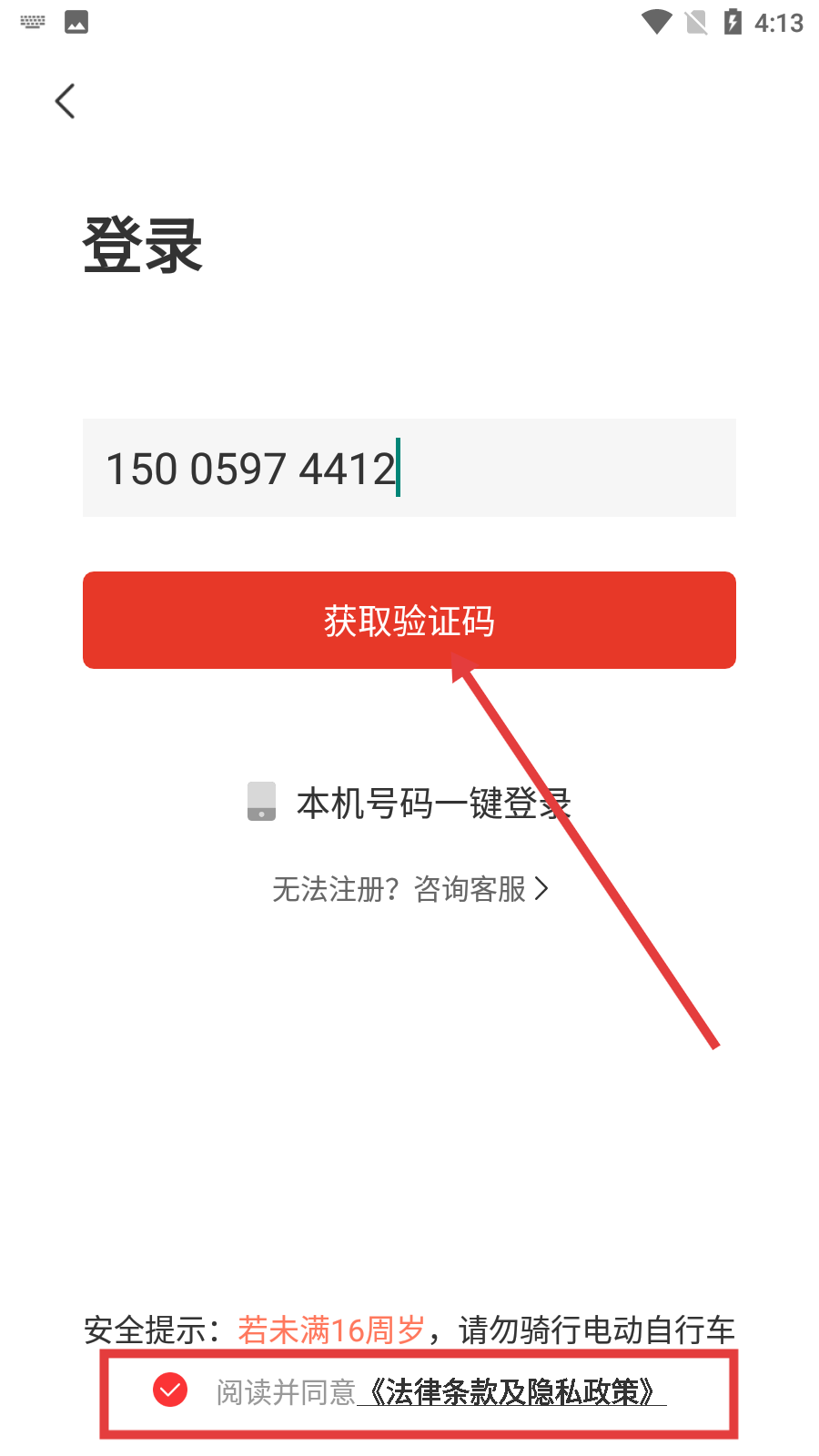
Task: Tap the 获取验证码 button
Action: pyautogui.click(x=409, y=621)
